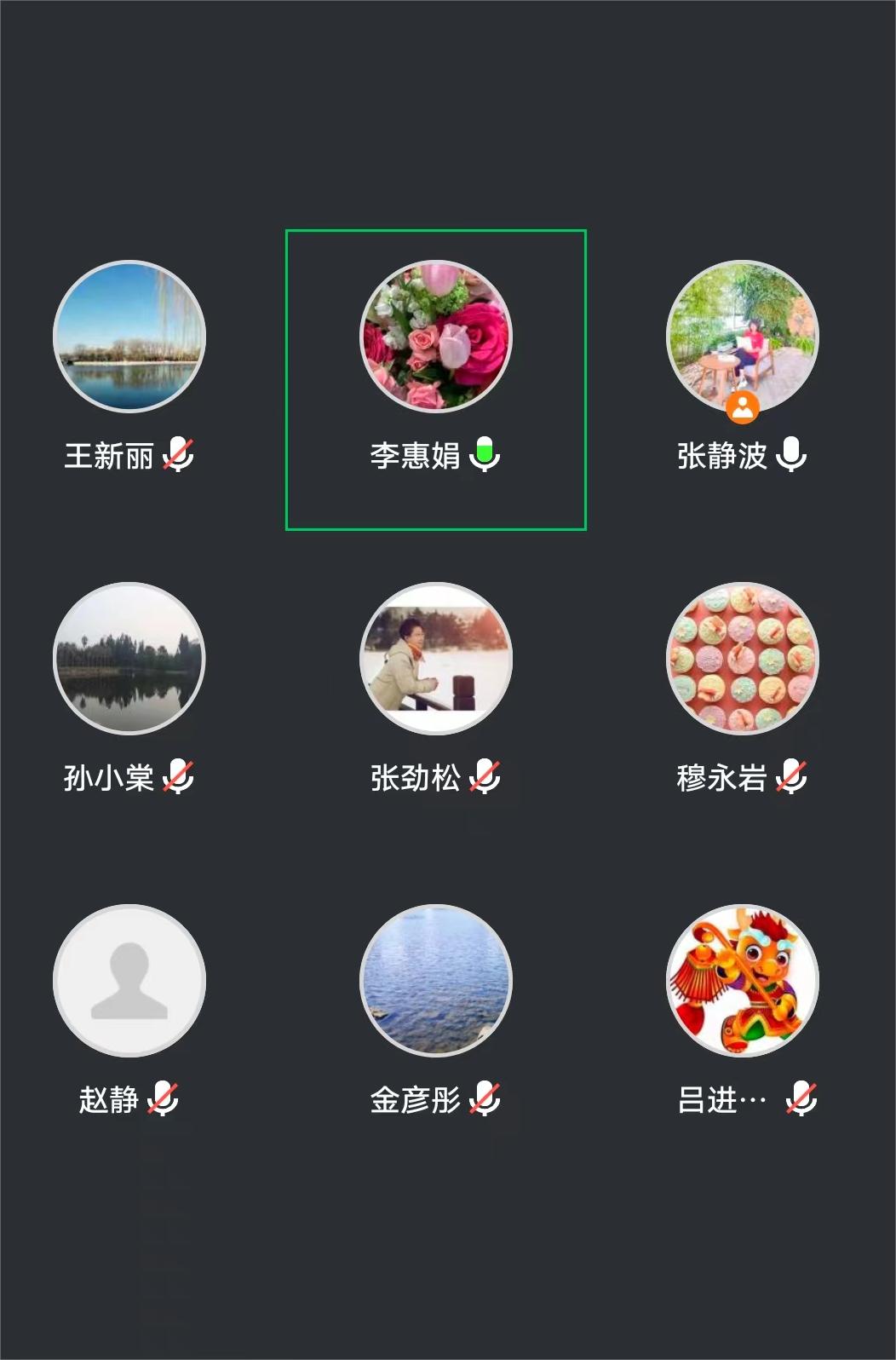896x1360 pixels.
Task: Tap 吕进's colorful dragon avatar
Action: (744, 981)
